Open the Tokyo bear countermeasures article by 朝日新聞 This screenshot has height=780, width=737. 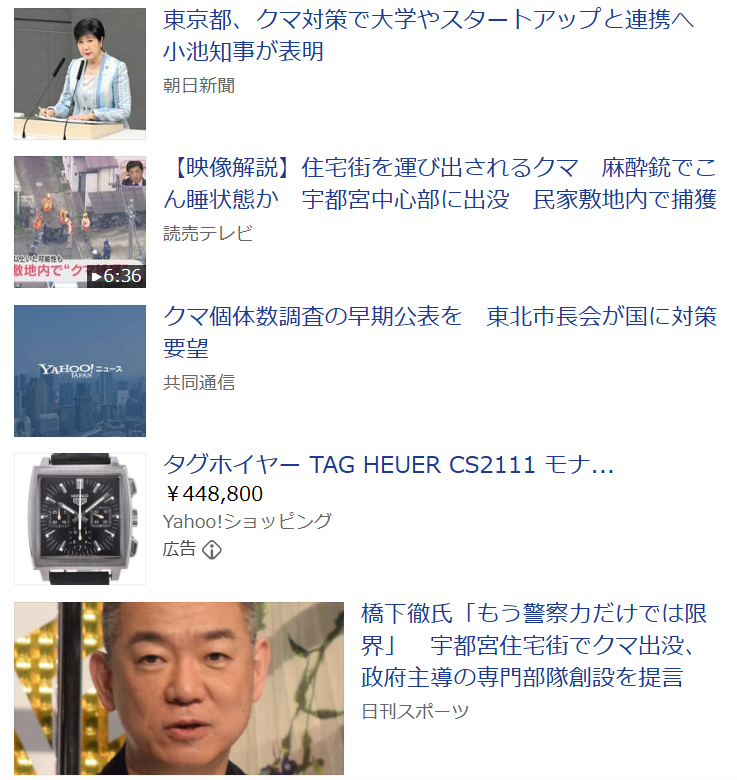click(x=428, y=36)
